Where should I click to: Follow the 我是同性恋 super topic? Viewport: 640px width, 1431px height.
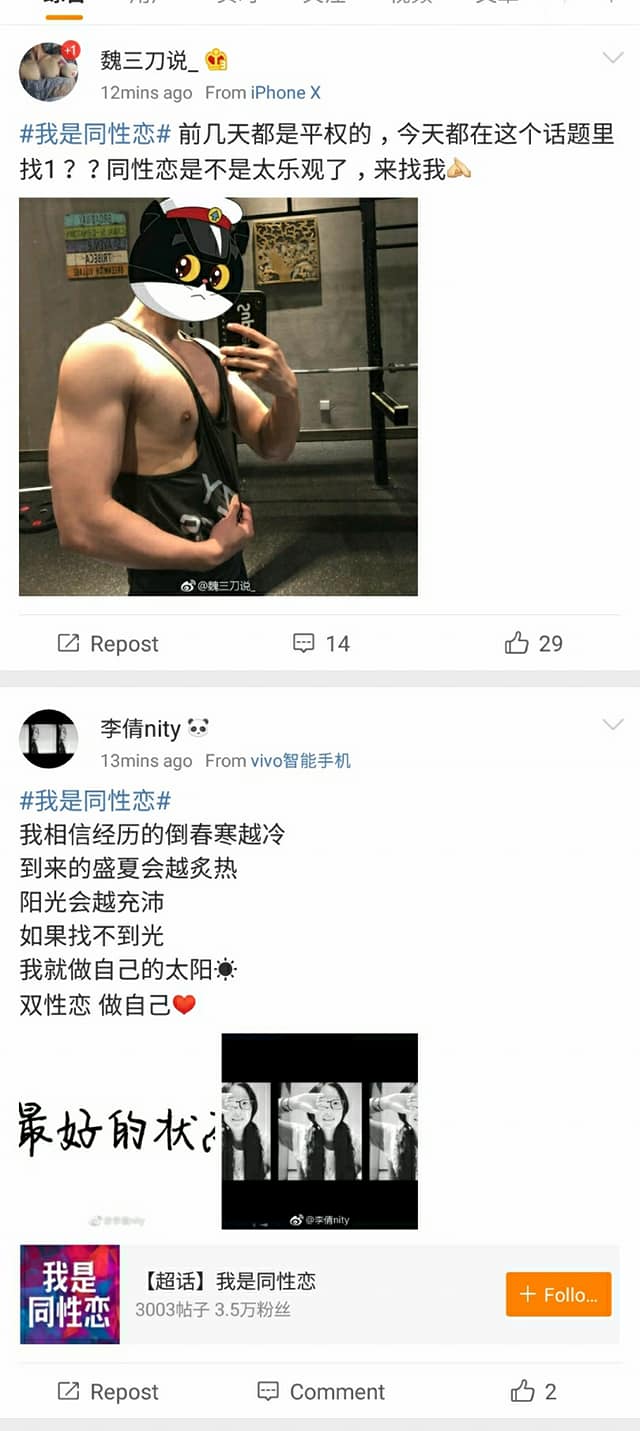click(558, 1294)
